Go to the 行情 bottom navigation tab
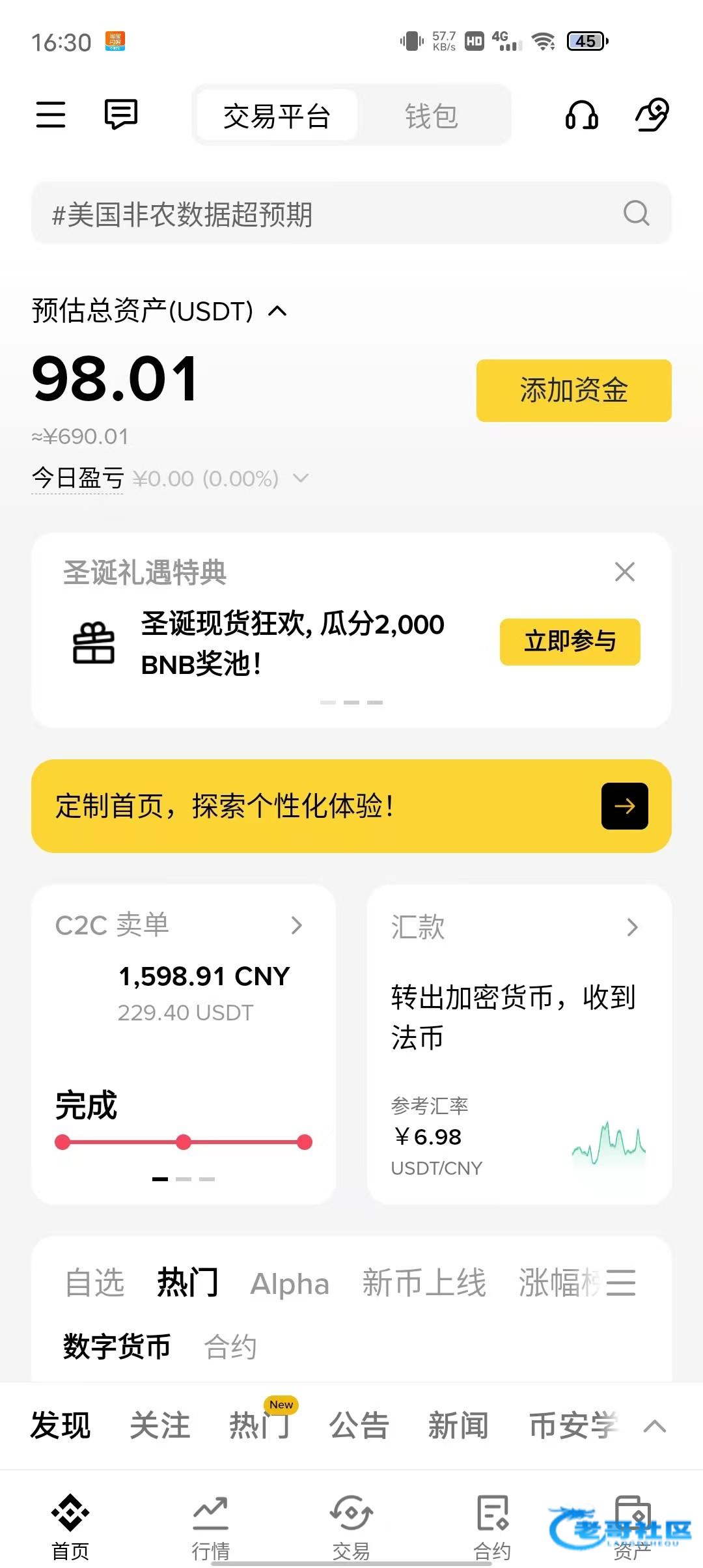 click(210, 1527)
